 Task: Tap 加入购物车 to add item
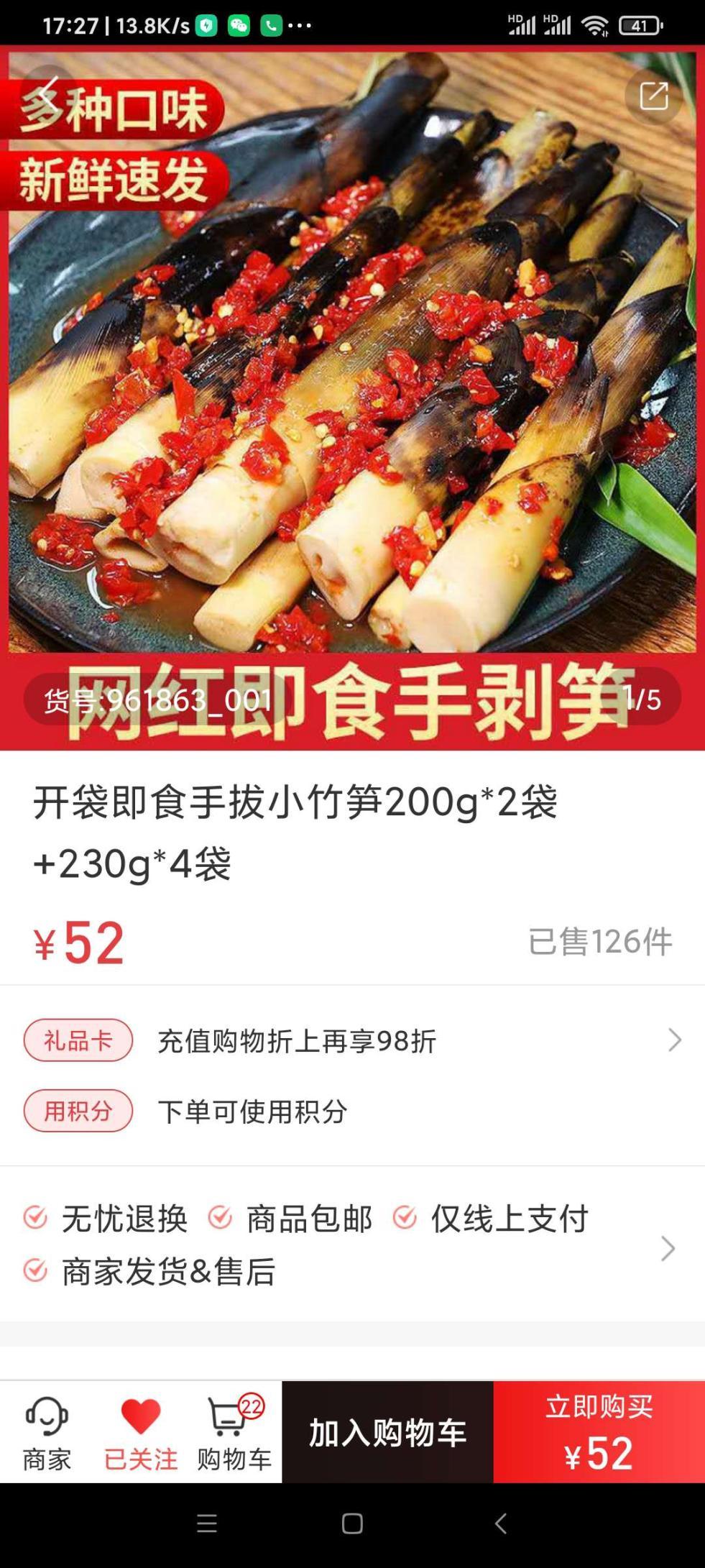(x=387, y=1433)
